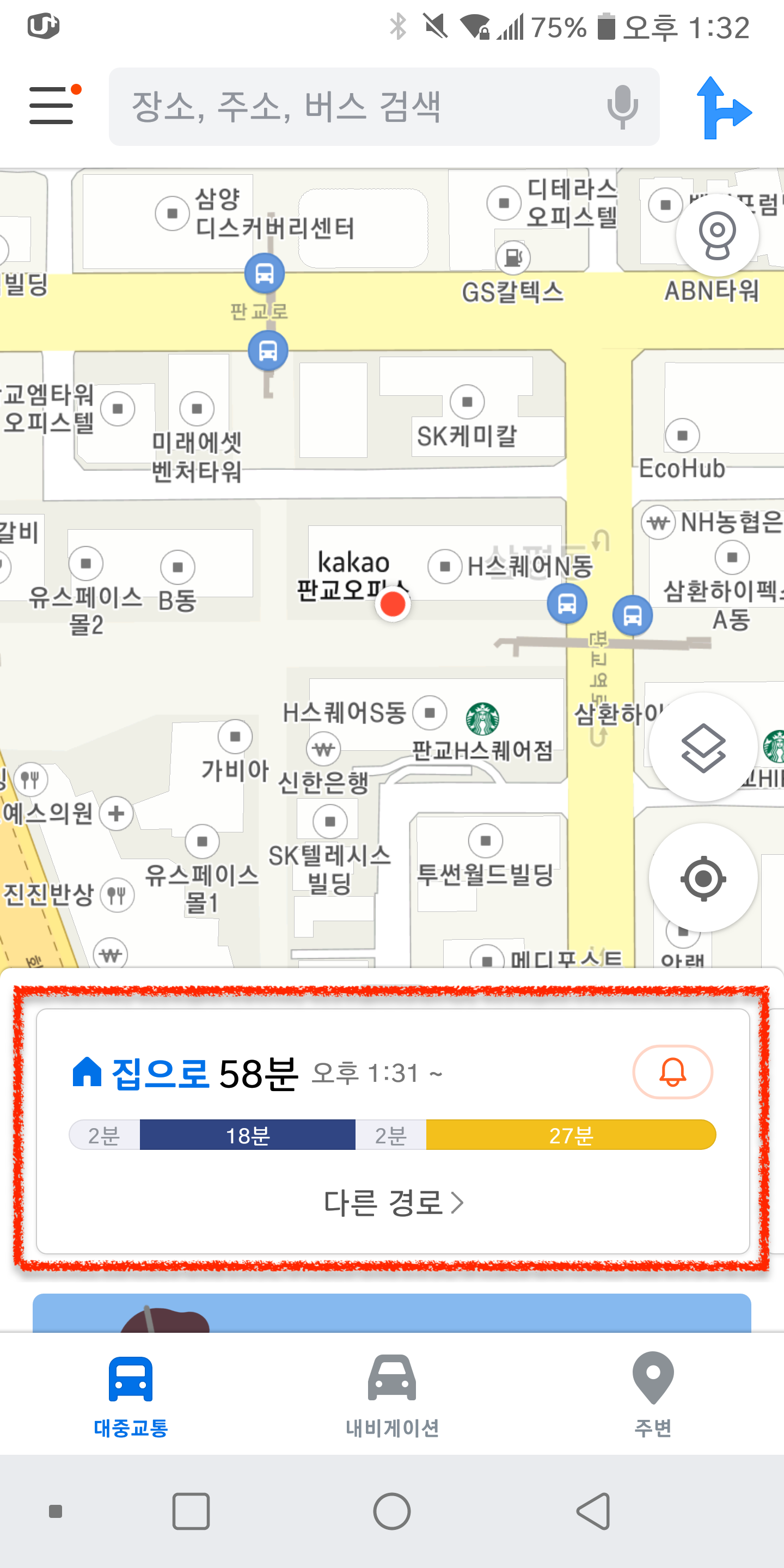Go back with the system back button
The height and width of the screenshot is (1568, 784).
tap(593, 1511)
